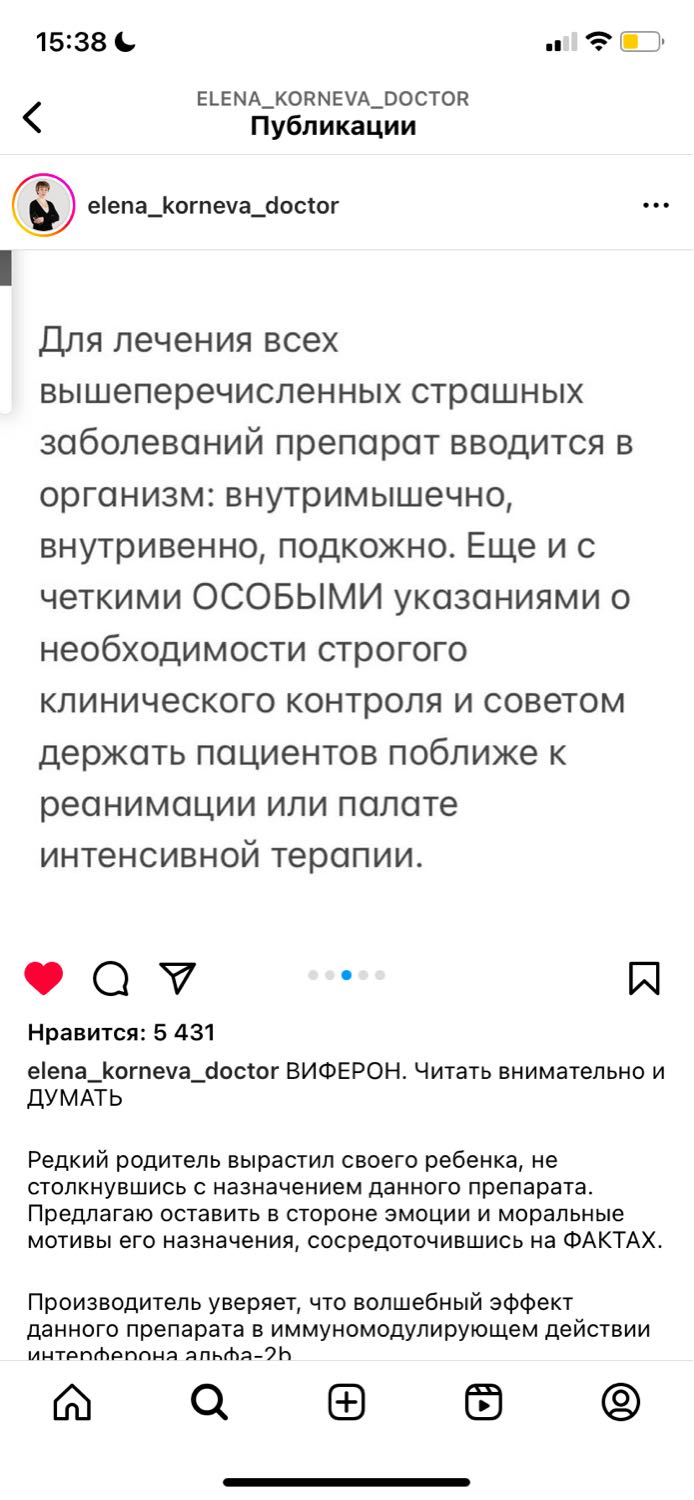The height and width of the screenshot is (1500, 694).
Task: Share the post with the paper plane icon
Action: tap(177, 977)
